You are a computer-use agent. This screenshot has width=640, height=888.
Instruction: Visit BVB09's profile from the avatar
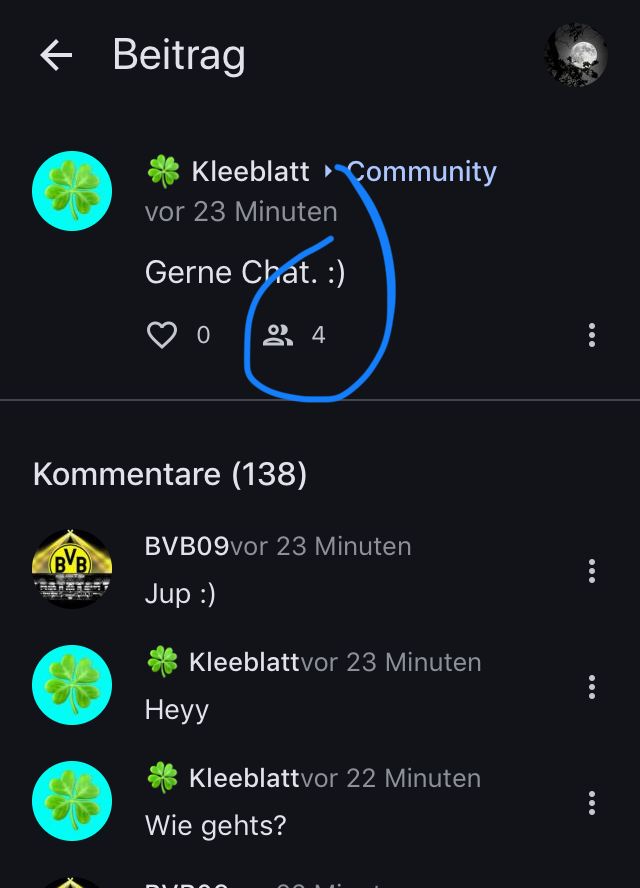coord(72,570)
